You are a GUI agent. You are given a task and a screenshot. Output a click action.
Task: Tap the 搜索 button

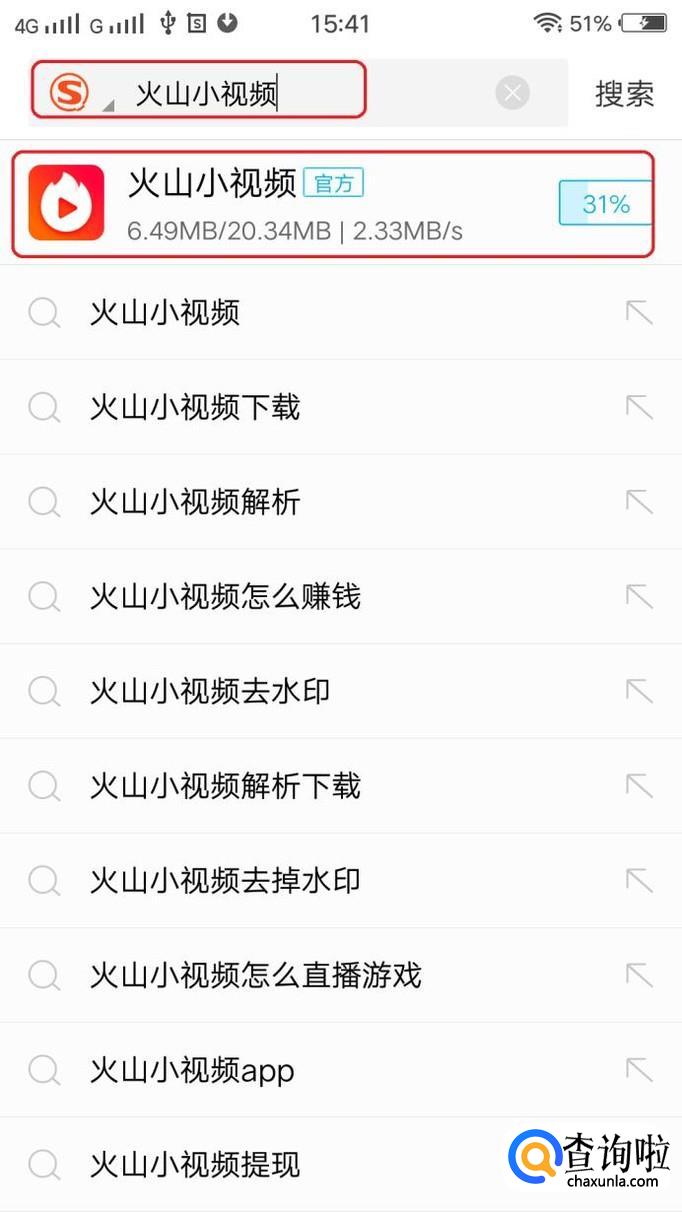tap(624, 94)
